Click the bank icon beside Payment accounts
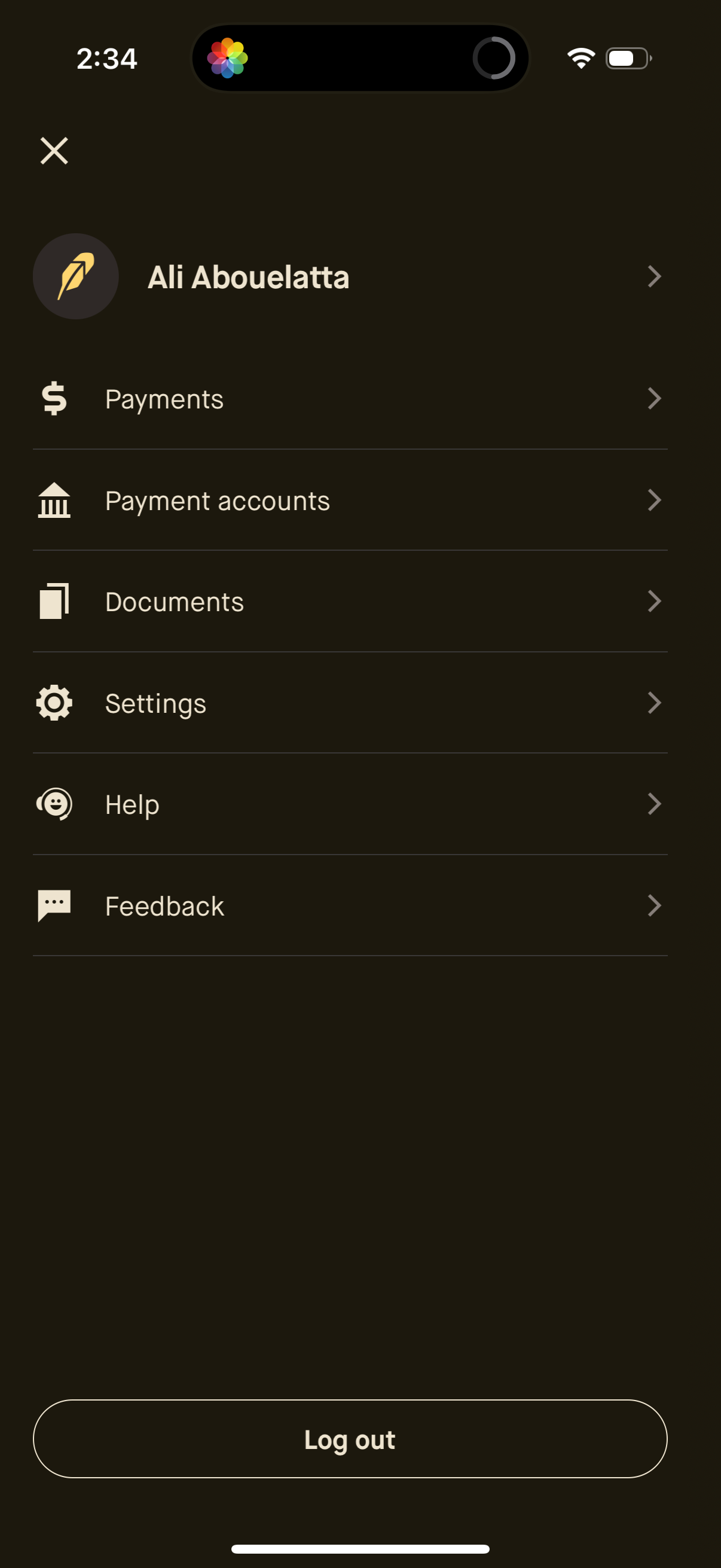 click(54, 501)
